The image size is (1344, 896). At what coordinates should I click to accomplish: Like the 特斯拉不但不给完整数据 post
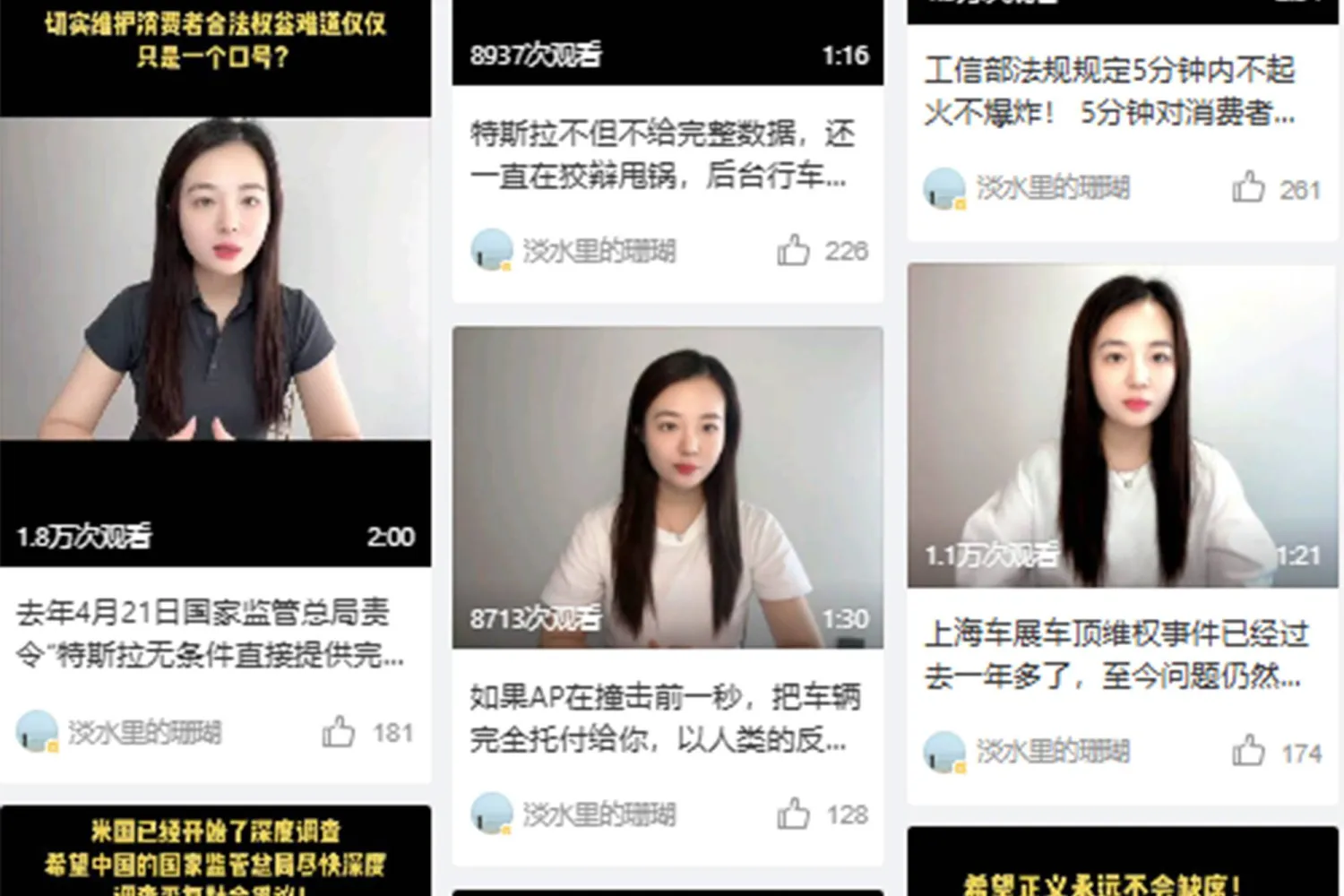pos(793,251)
